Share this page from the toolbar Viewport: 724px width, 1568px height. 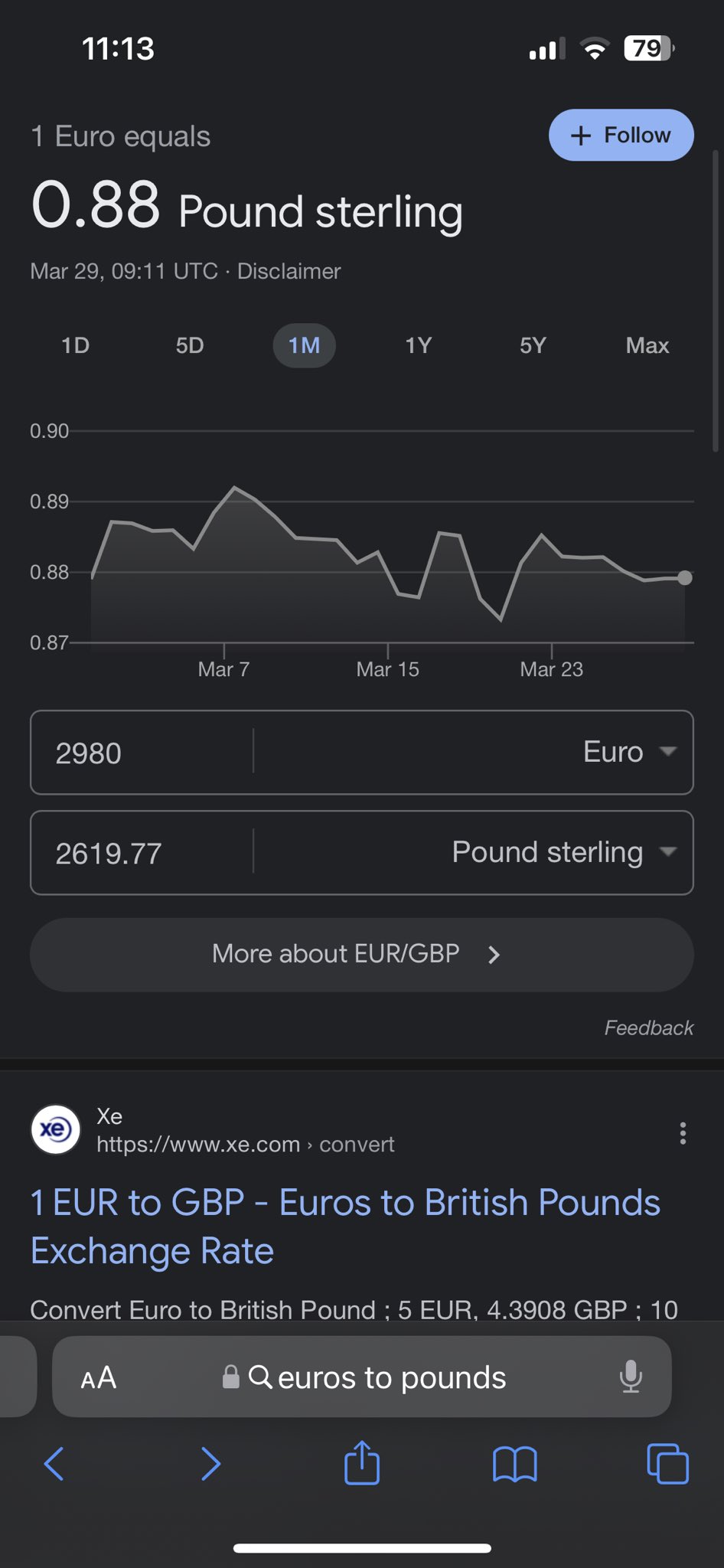click(x=362, y=1463)
